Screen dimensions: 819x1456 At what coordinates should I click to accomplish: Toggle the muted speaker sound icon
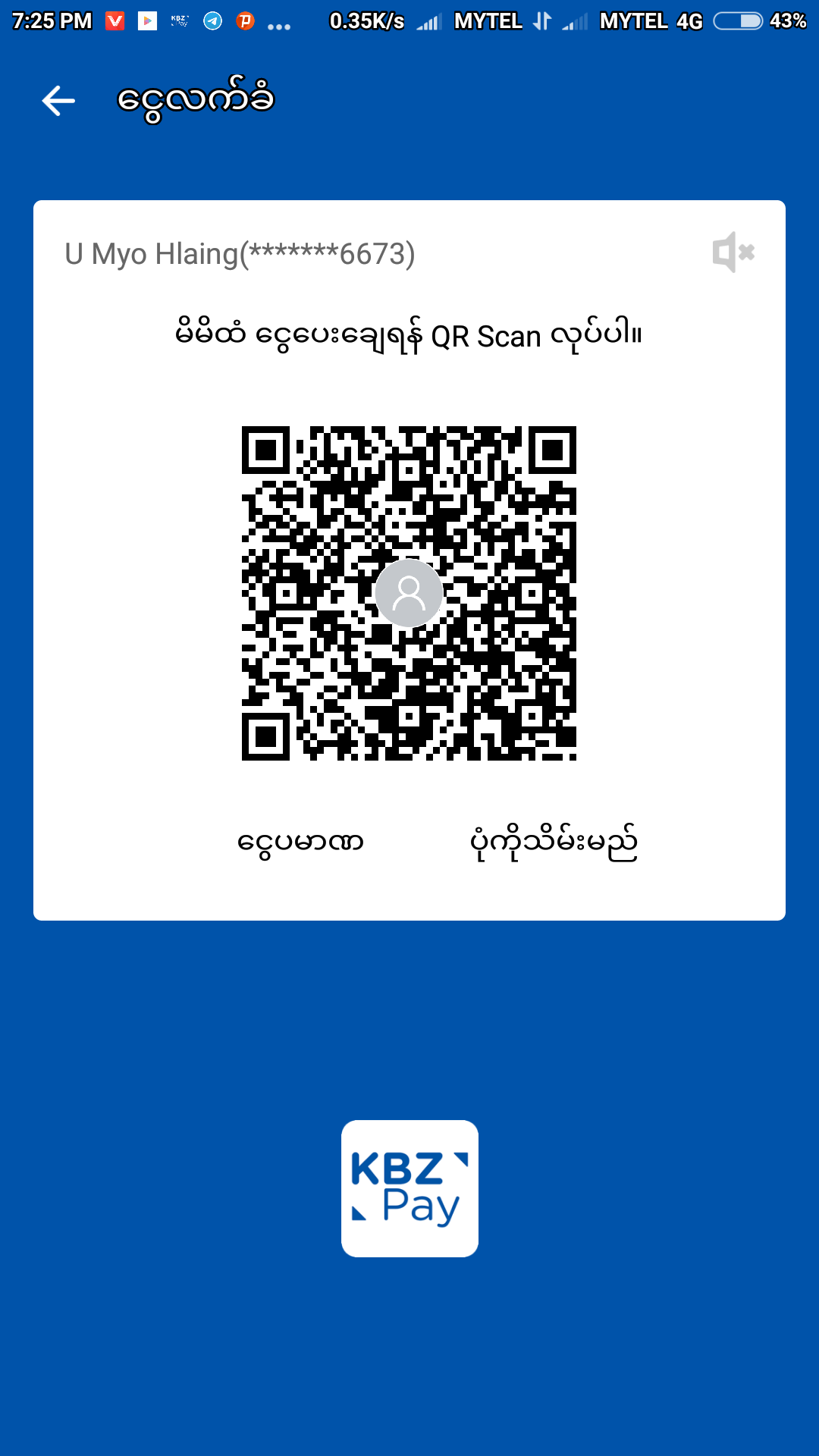pyautogui.click(x=733, y=253)
